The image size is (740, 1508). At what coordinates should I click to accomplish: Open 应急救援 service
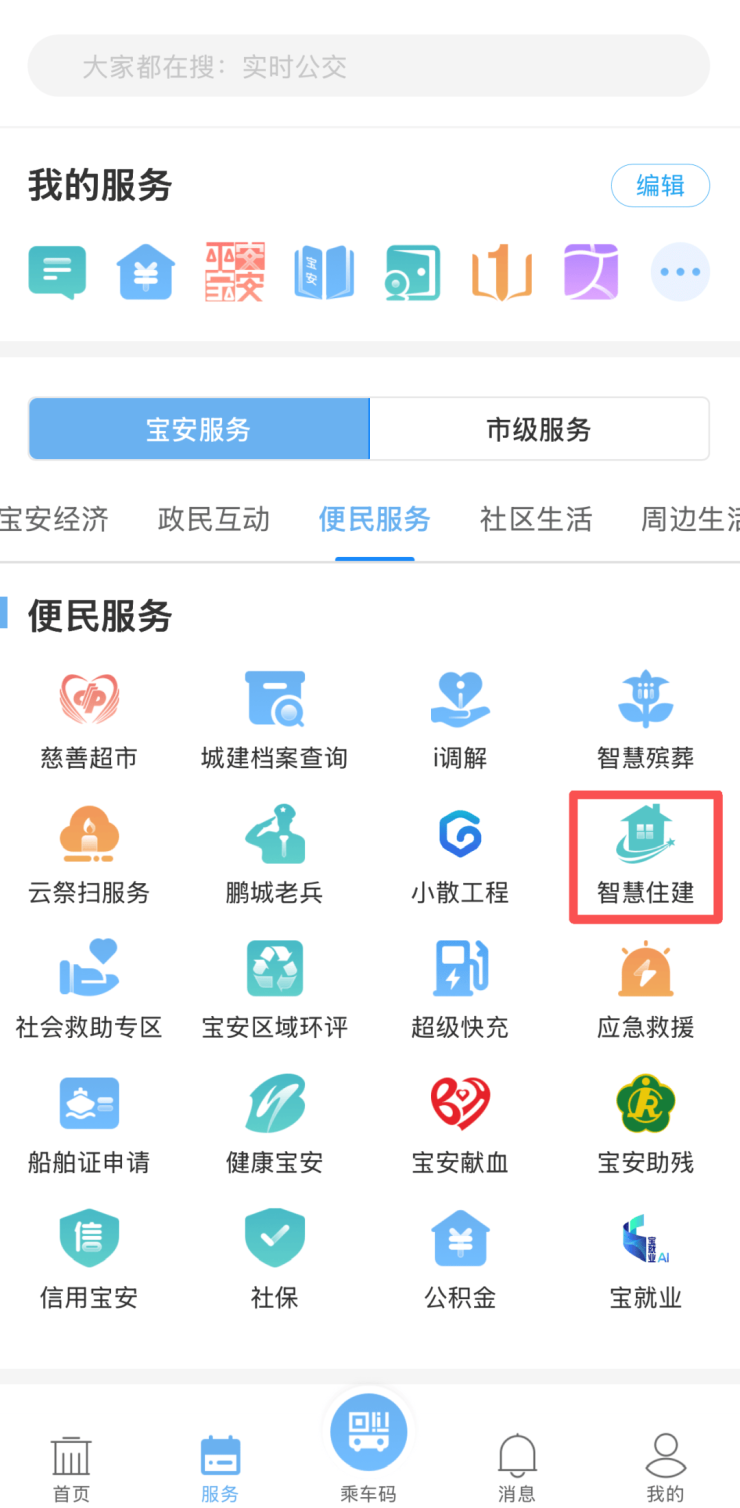click(646, 990)
